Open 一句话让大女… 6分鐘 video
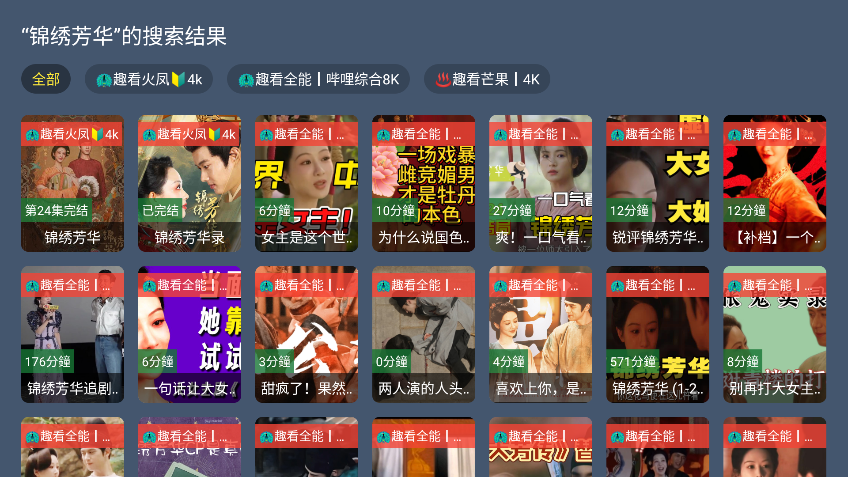 (x=189, y=334)
